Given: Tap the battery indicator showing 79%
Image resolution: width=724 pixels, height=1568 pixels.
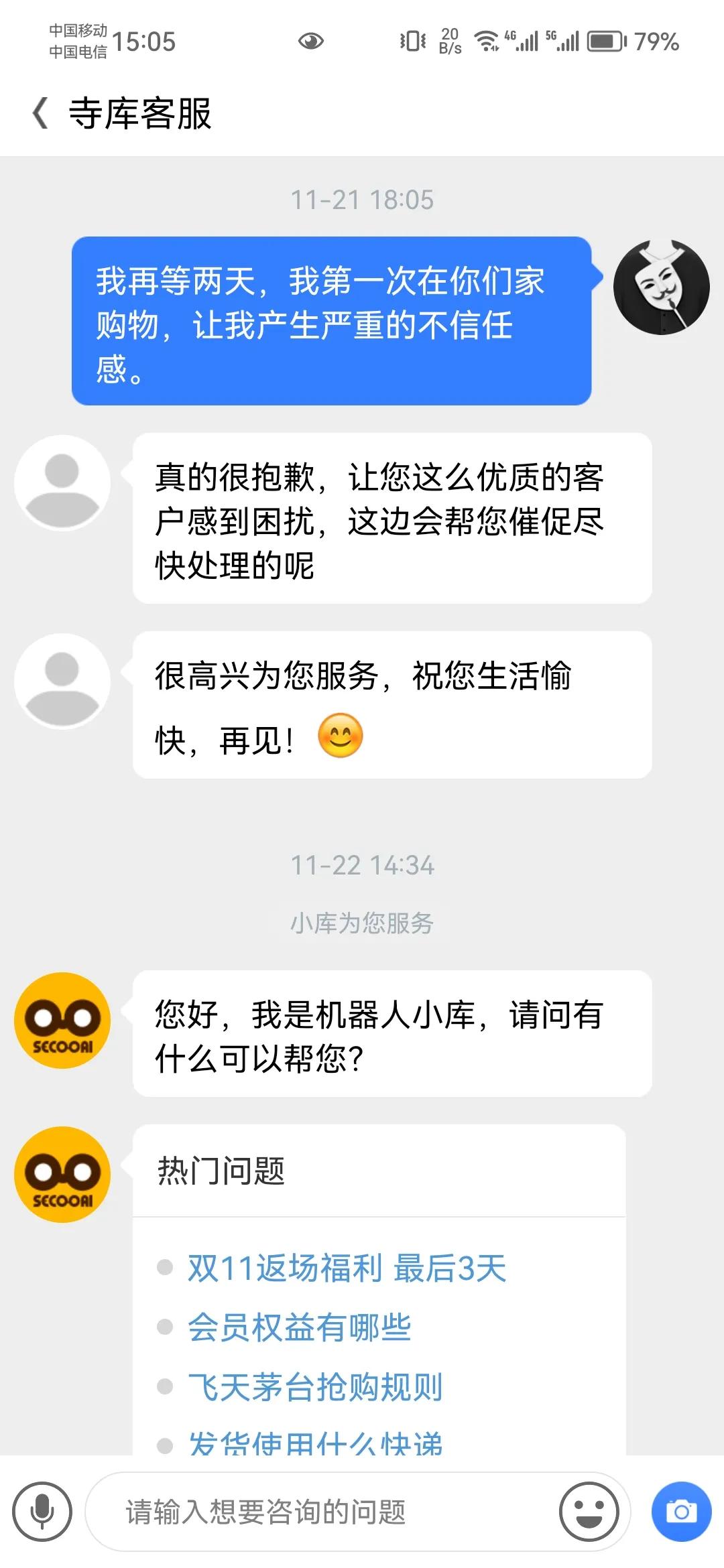Looking at the screenshot, I should point(605,42).
